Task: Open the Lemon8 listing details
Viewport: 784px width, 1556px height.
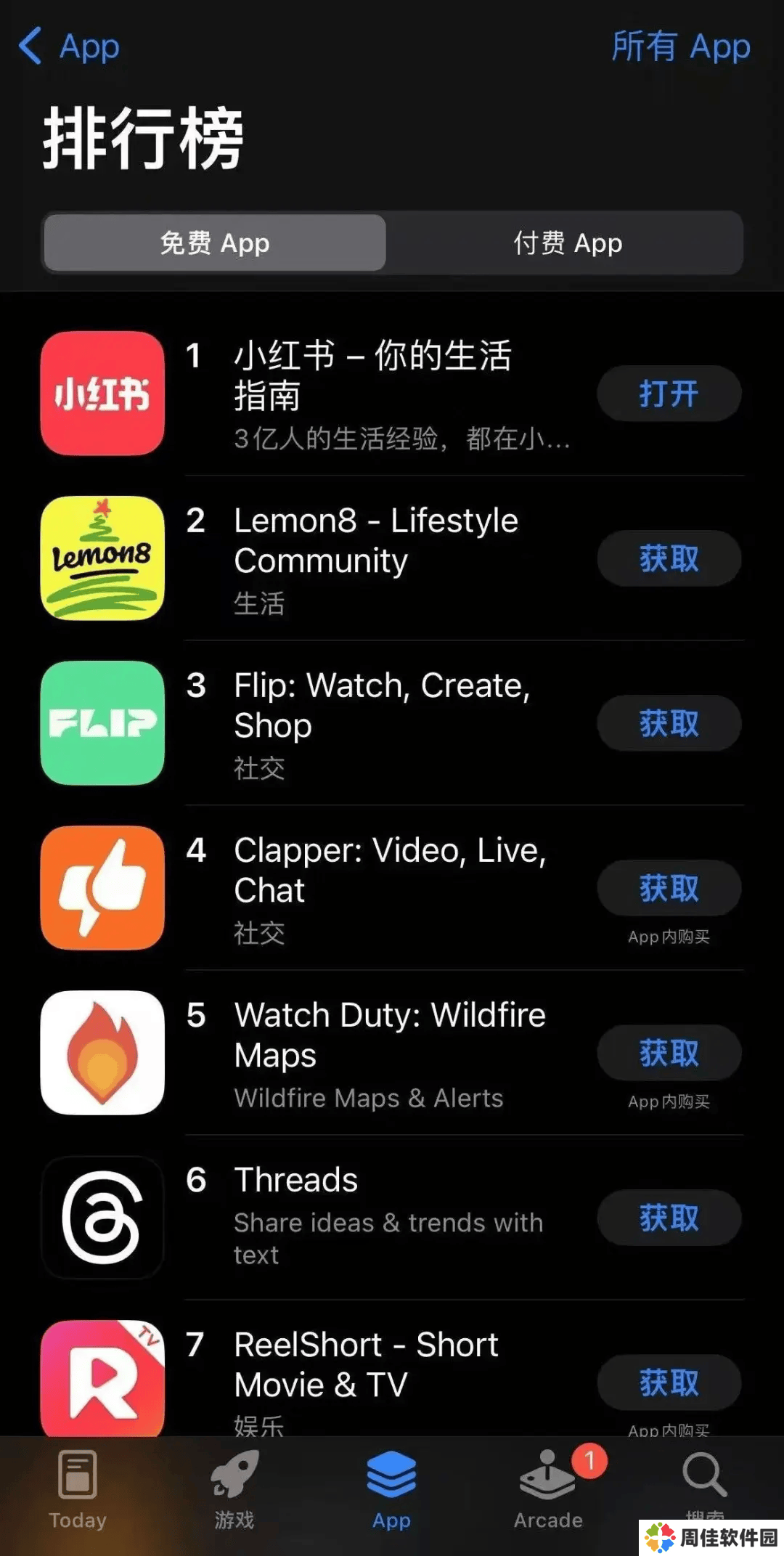Action: [x=375, y=540]
